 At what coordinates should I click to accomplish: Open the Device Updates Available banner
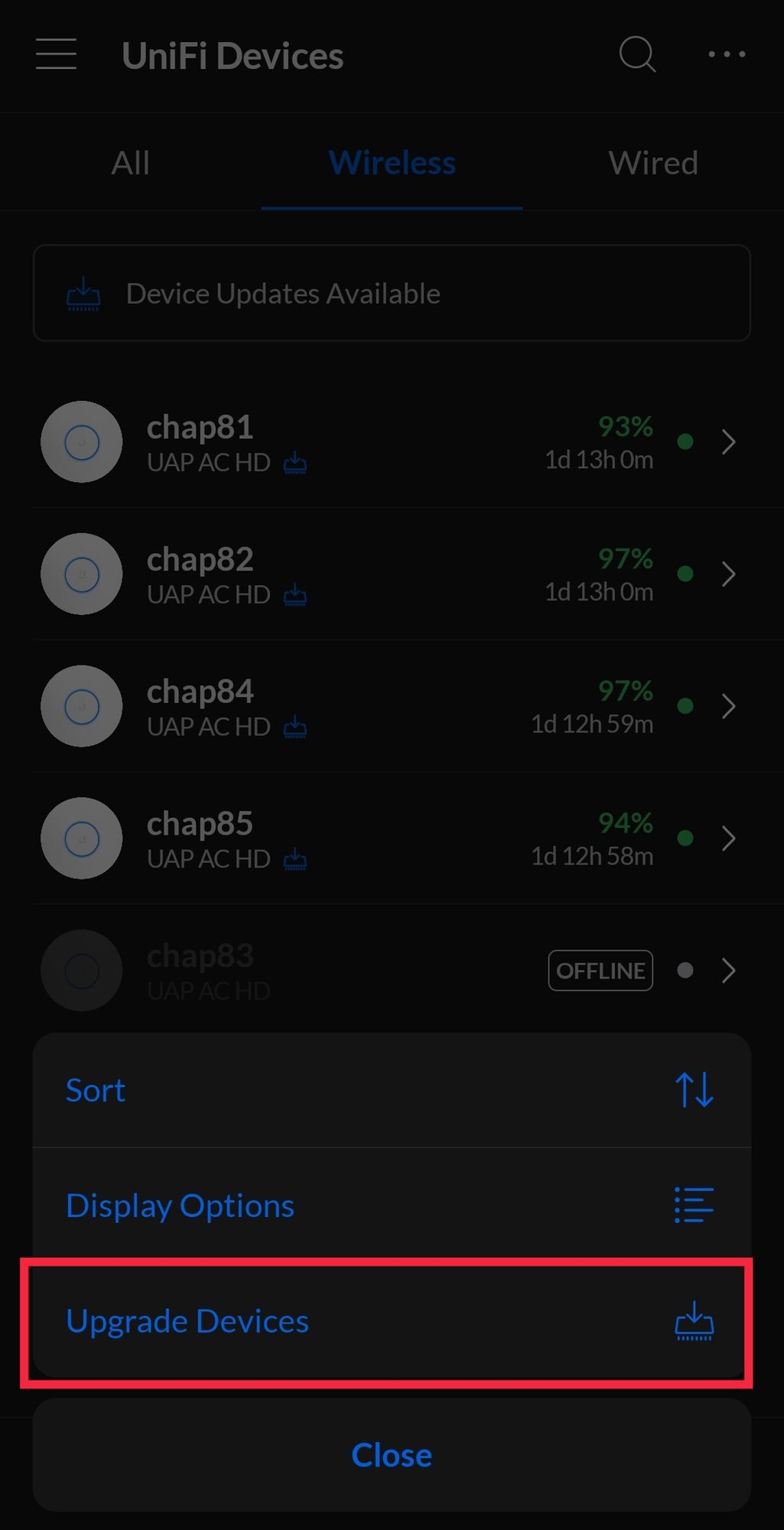[392, 293]
